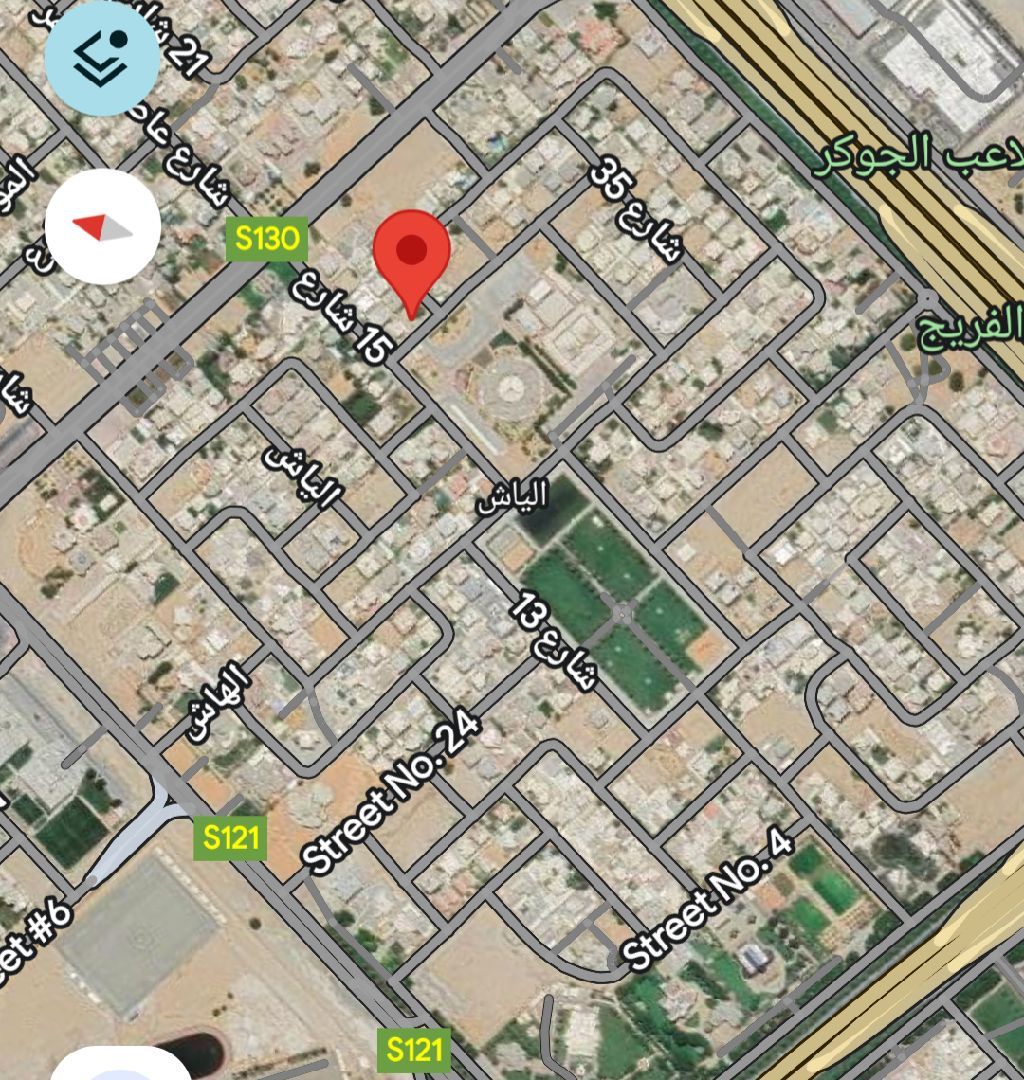This screenshot has width=1024, height=1080.
Task: Open the map layers button
Action: [x=103, y=58]
